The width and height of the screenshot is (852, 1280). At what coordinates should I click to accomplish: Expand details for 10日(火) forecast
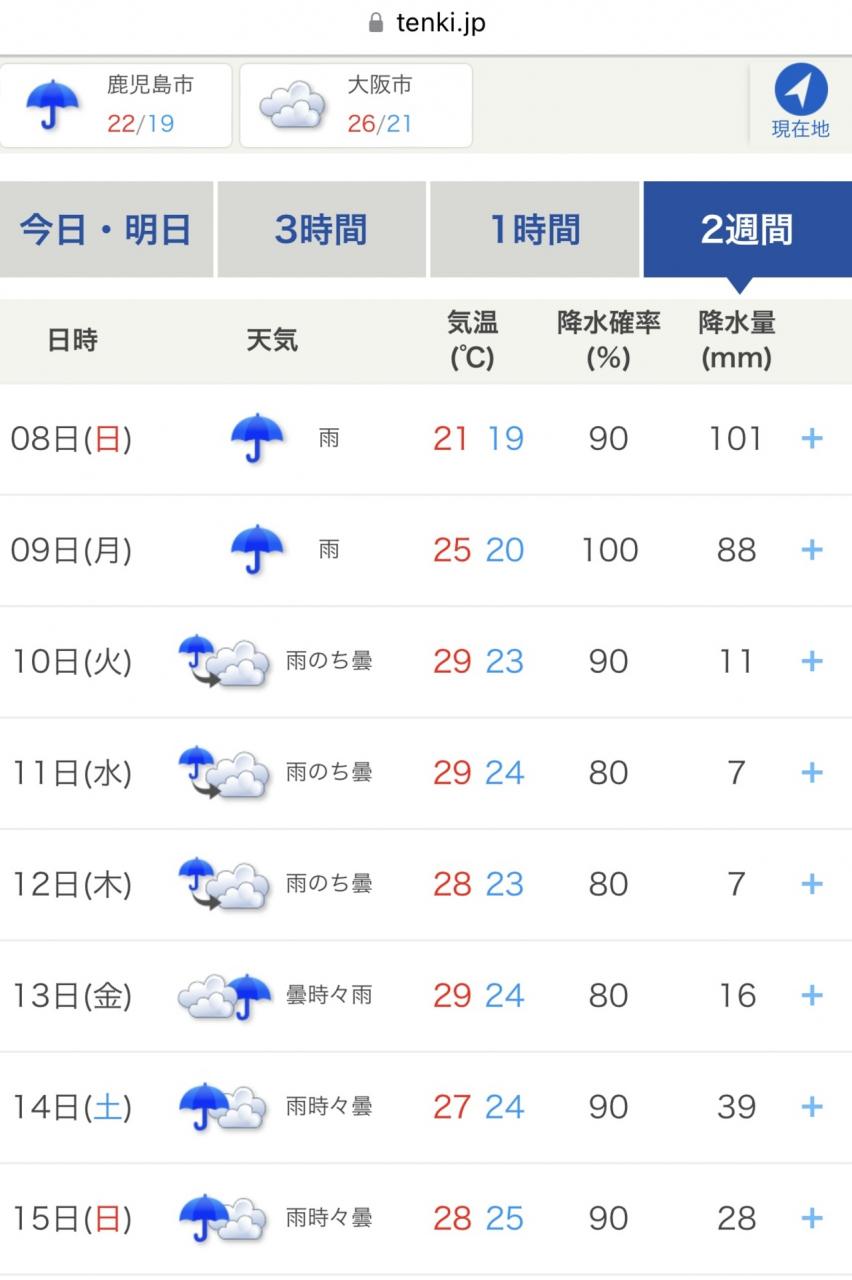coord(812,661)
